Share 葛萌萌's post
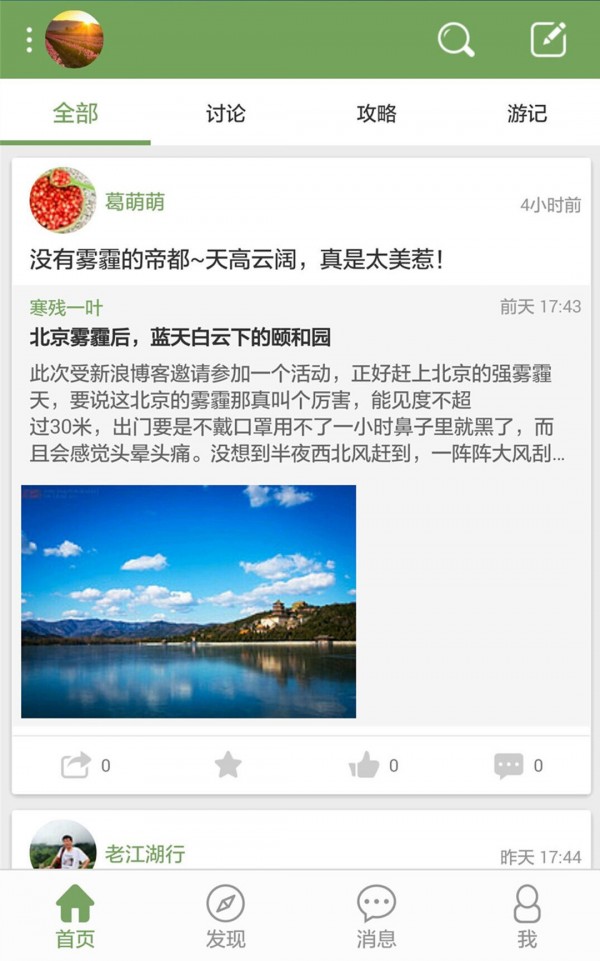Viewport: 600px width, 961px height. (76, 766)
